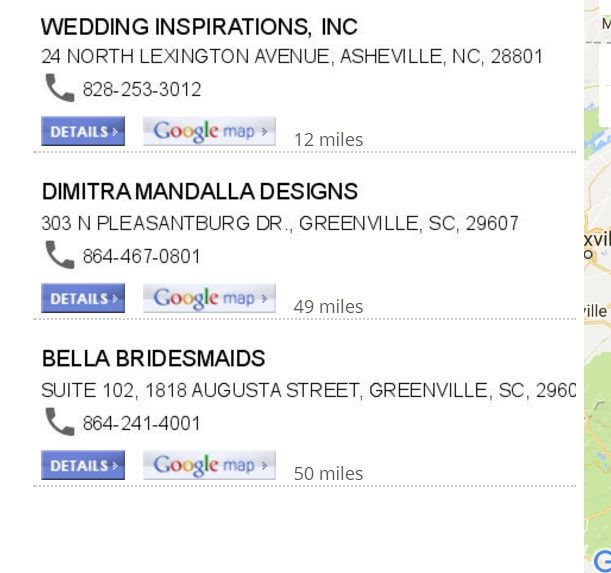Viewport: 611px width, 573px height.
Task: Open Google map for Bella Bridesmaids
Action: tap(209, 465)
